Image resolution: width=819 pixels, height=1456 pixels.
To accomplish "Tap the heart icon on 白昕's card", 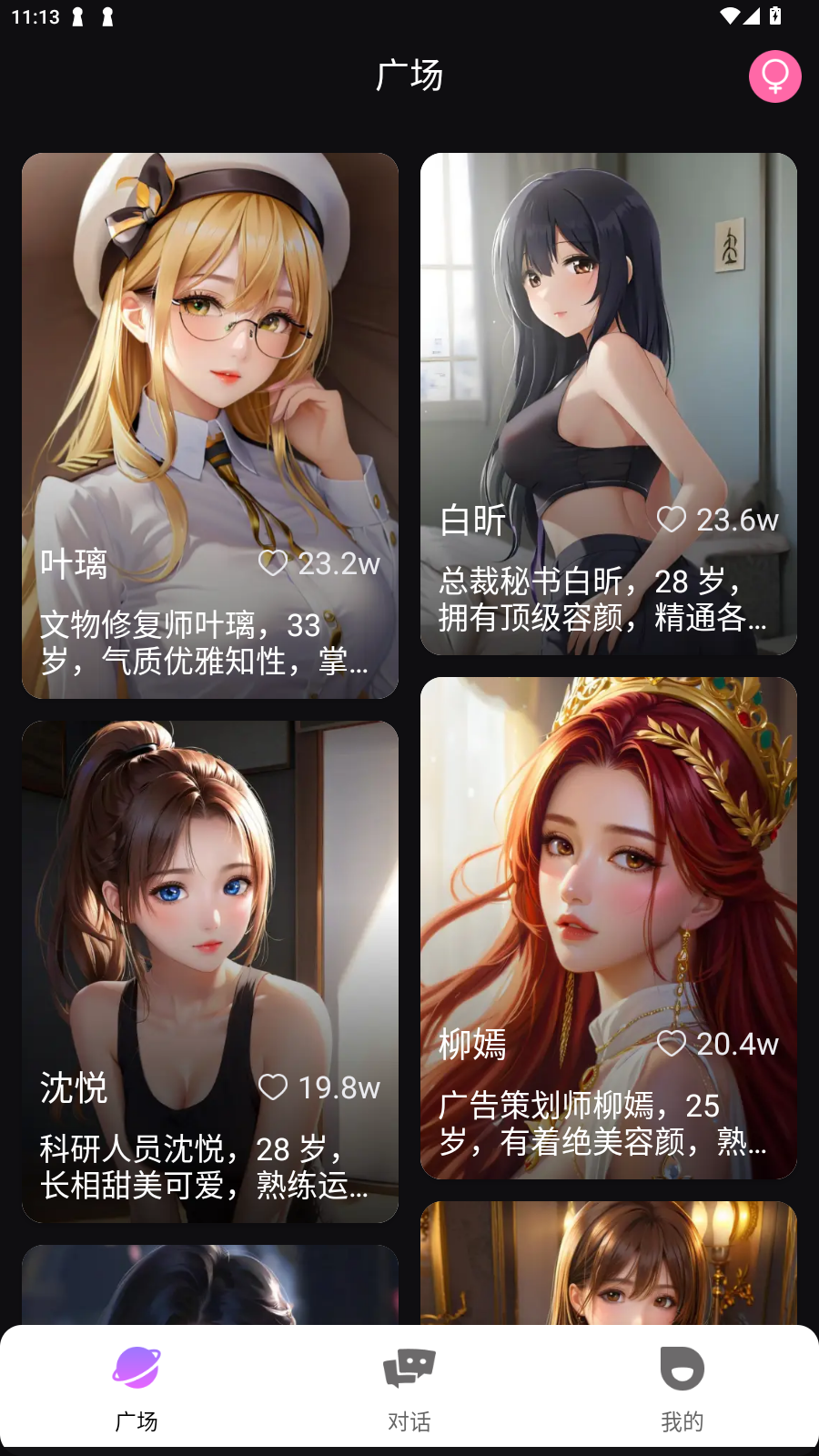I will 672,520.
